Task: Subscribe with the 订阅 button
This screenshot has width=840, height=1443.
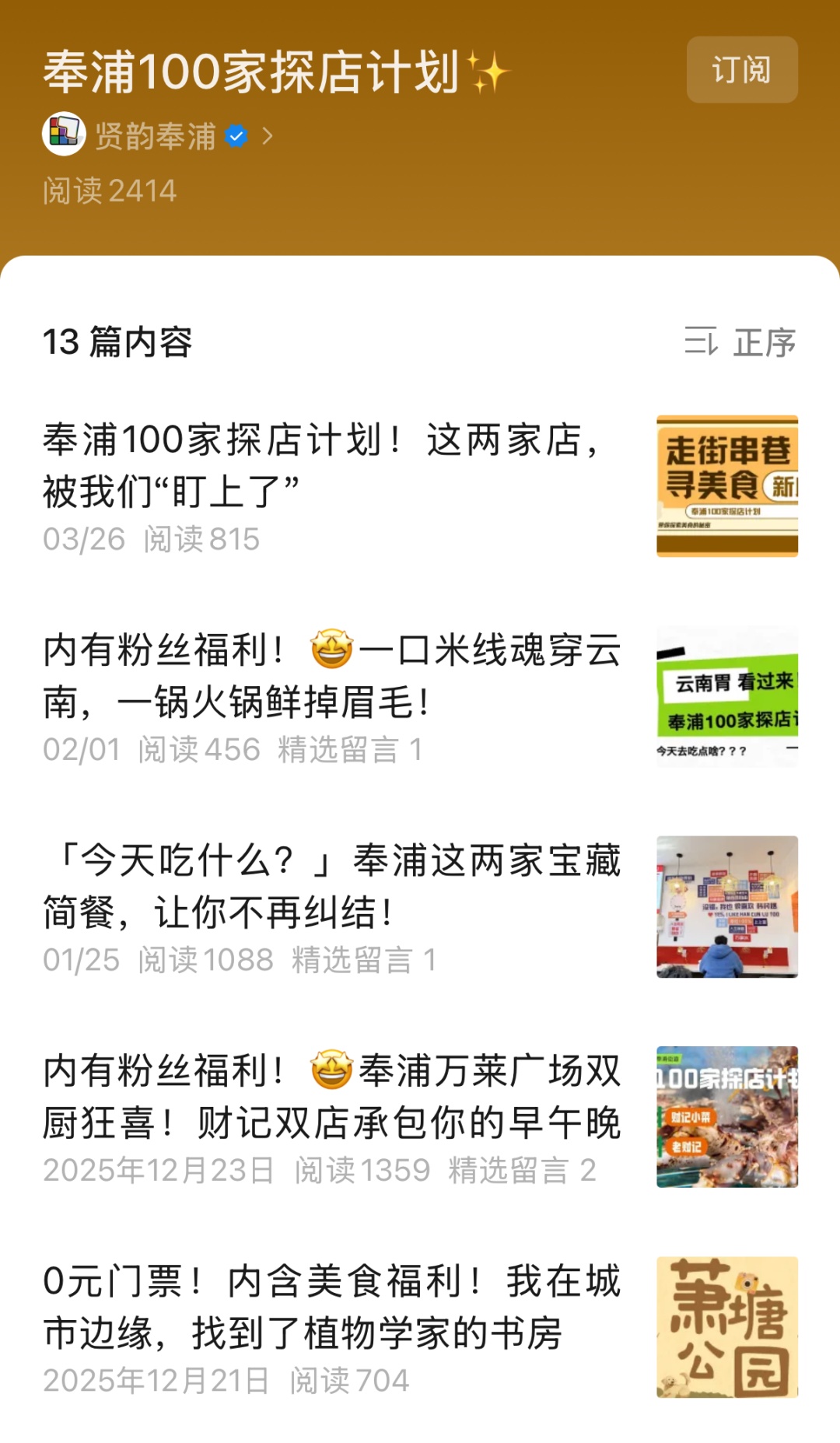Action: point(741,70)
